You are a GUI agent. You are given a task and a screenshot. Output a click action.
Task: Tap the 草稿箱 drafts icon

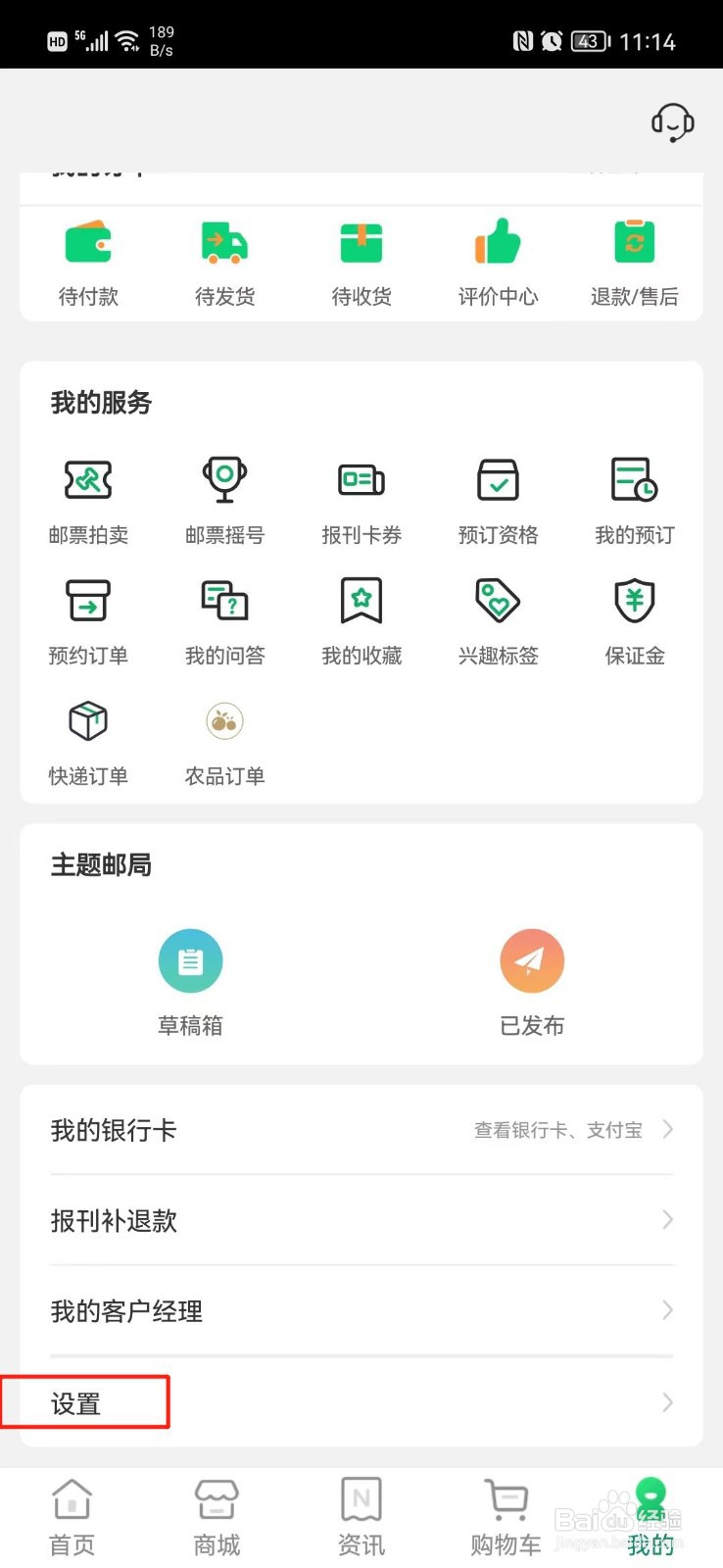pyautogui.click(x=190, y=960)
